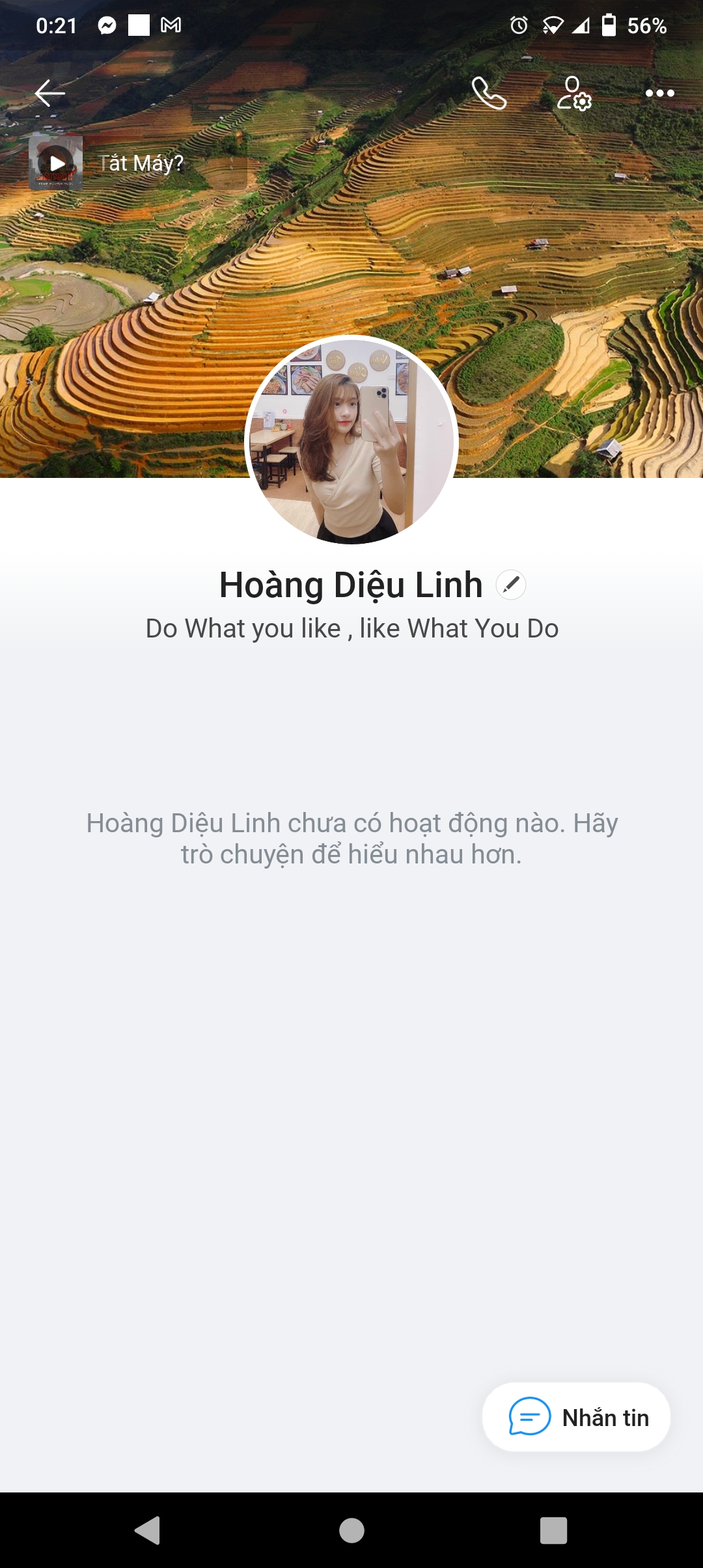The width and height of the screenshot is (703, 1568).
Task: Open the three-dot overflow menu
Action: coord(659,93)
